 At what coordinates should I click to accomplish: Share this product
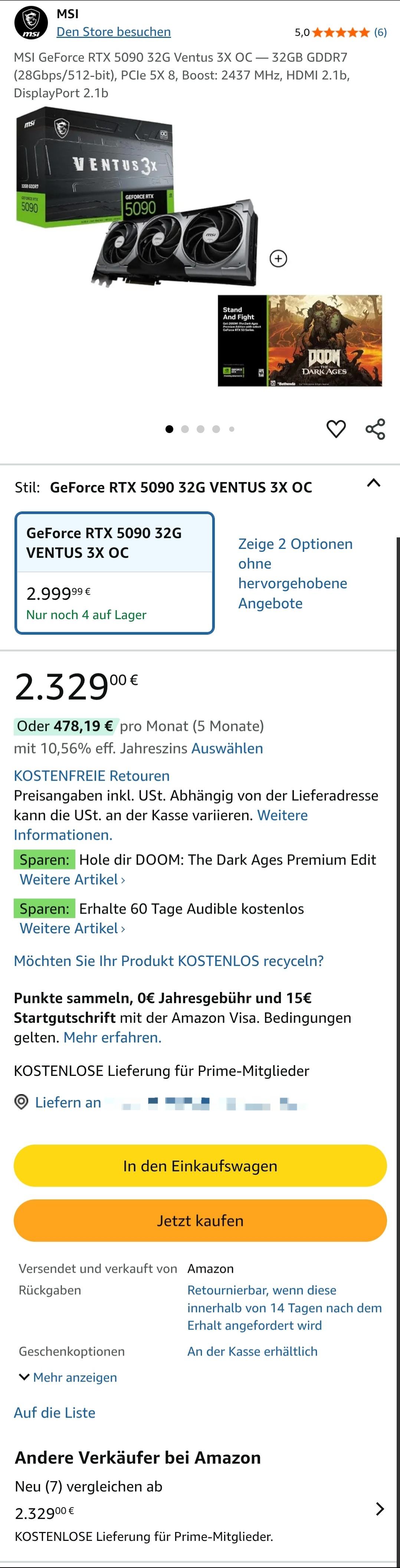point(375,429)
